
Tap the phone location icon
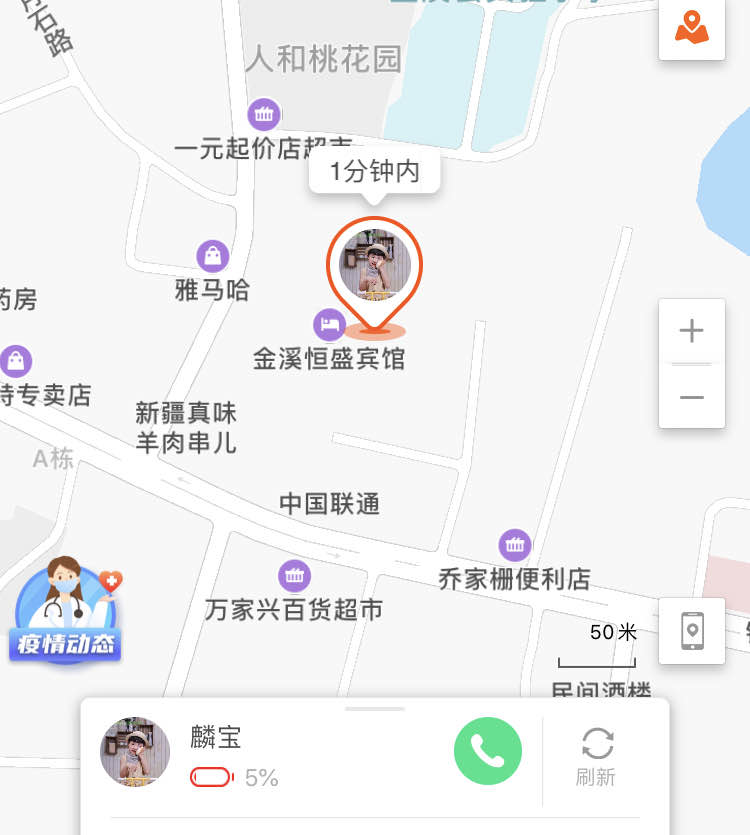(691, 631)
